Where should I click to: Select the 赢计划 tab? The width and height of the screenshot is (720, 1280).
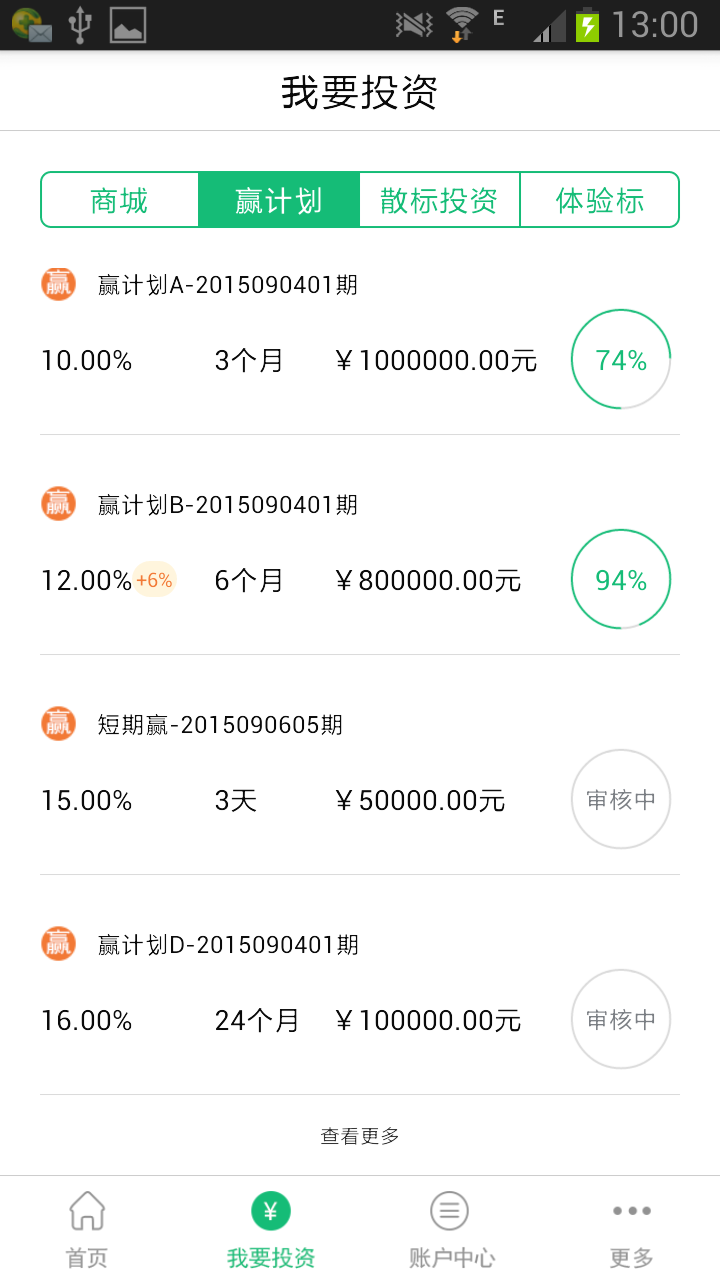(279, 200)
